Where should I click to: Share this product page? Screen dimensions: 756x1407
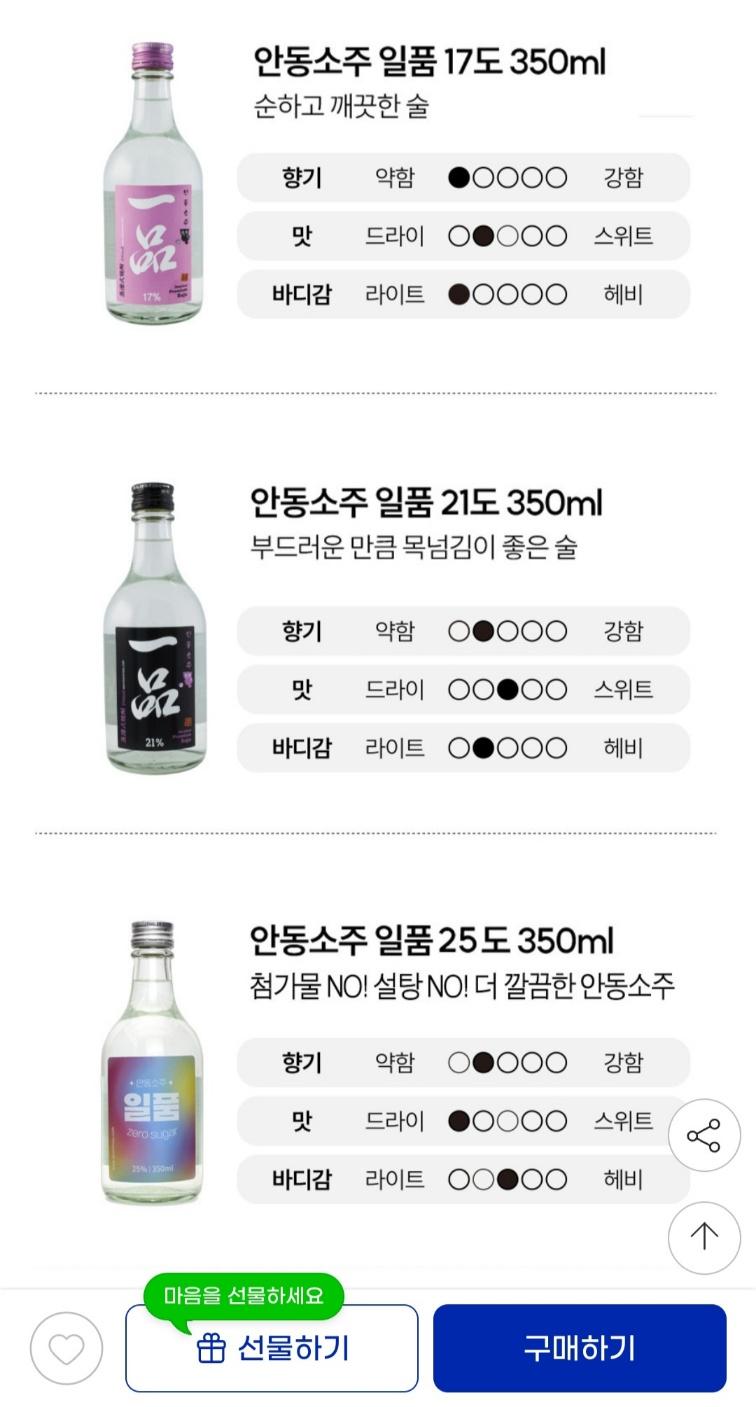[x=703, y=1136]
